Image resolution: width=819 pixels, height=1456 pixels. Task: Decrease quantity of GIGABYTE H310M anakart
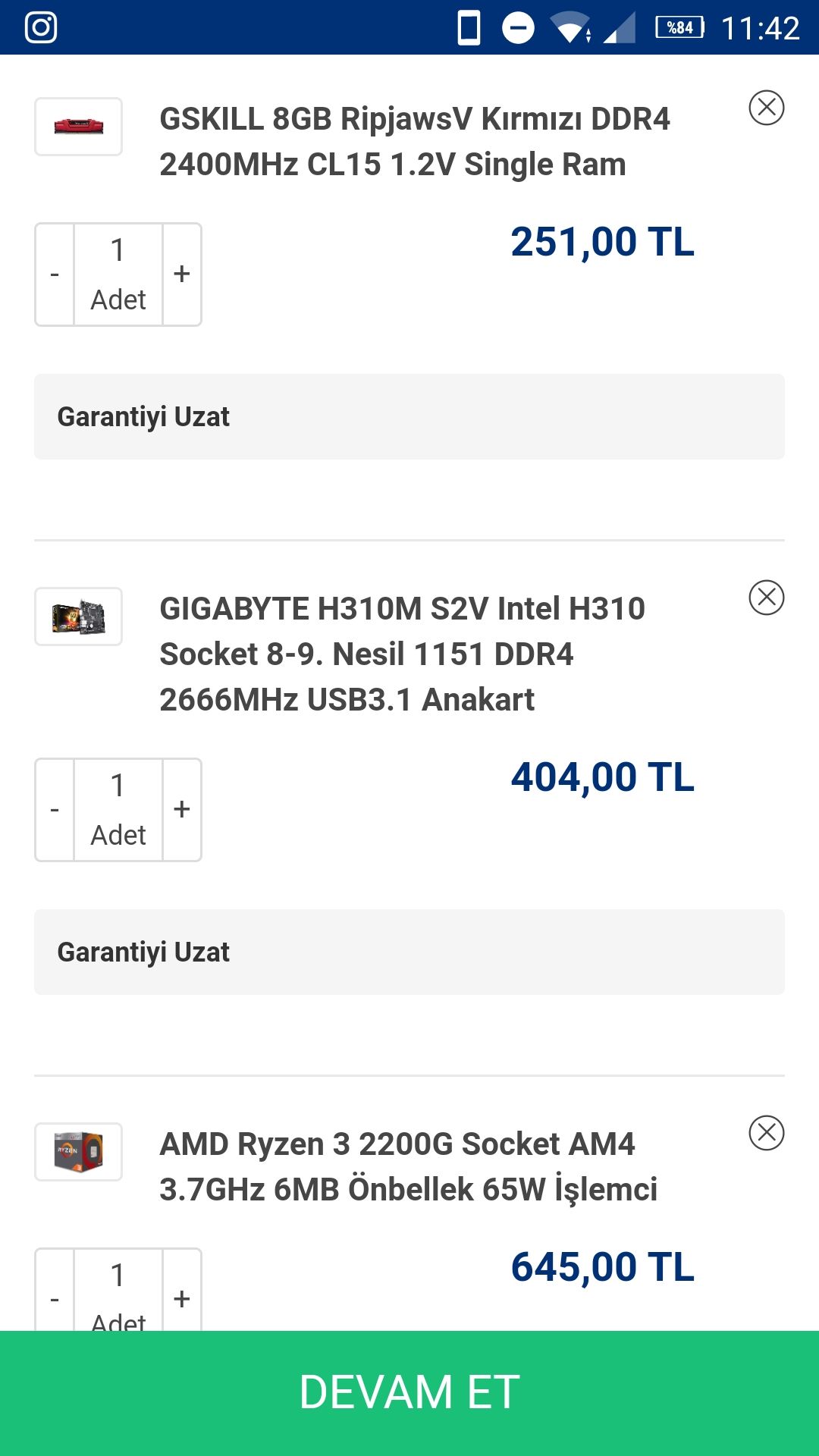click(x=55, y=810)
